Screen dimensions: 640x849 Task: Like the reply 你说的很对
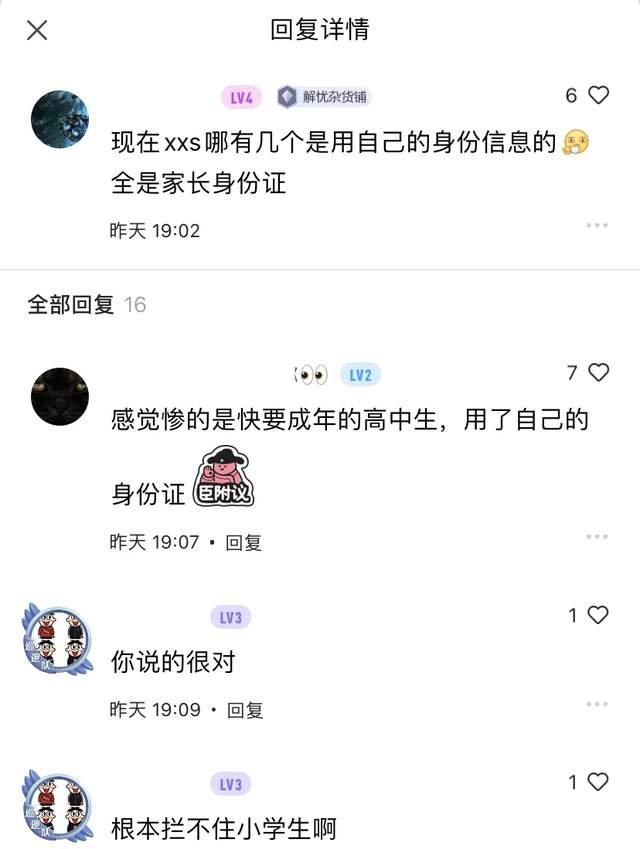598,616
